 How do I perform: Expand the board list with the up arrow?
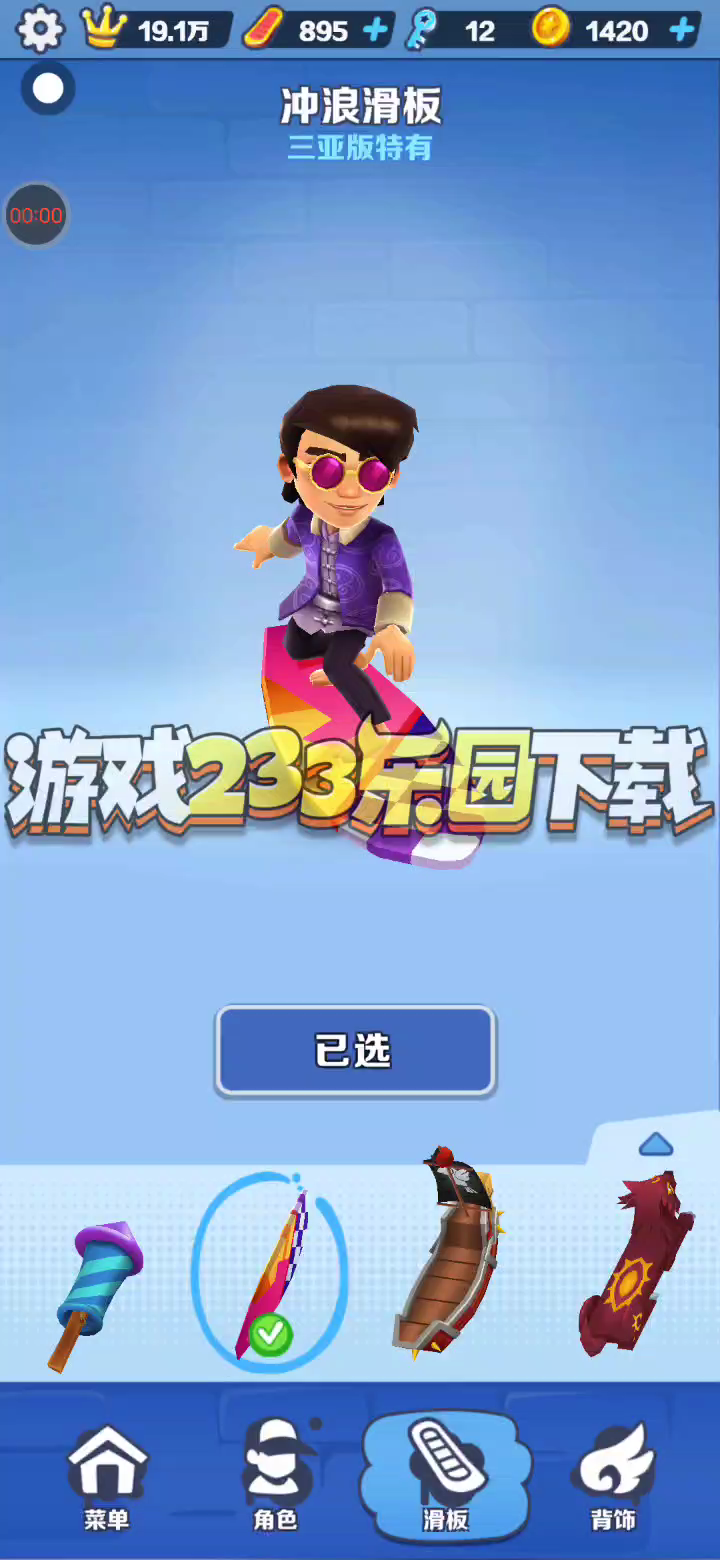655,1144
